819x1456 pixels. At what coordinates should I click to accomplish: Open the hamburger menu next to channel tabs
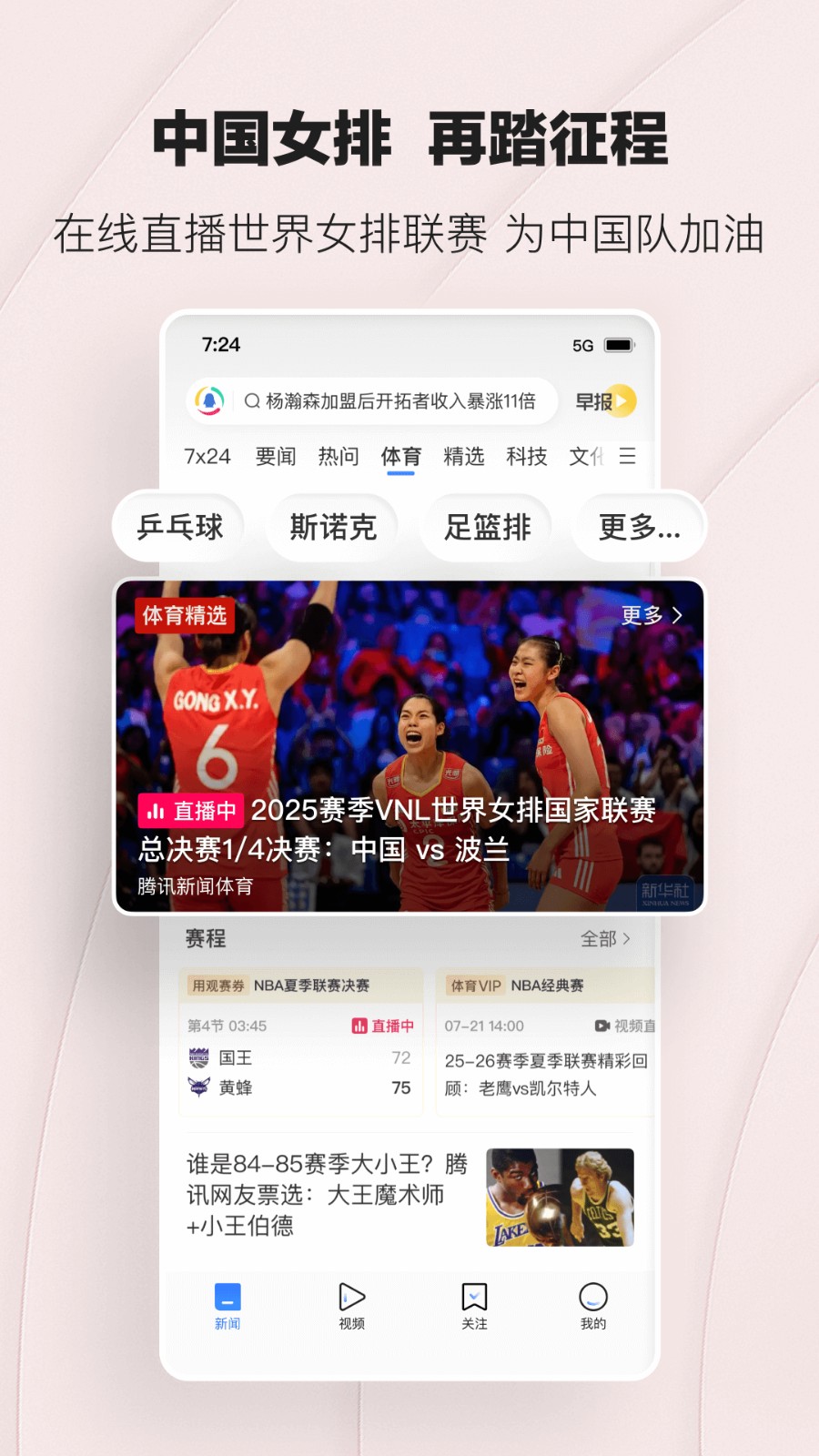[x=627, y=457]
